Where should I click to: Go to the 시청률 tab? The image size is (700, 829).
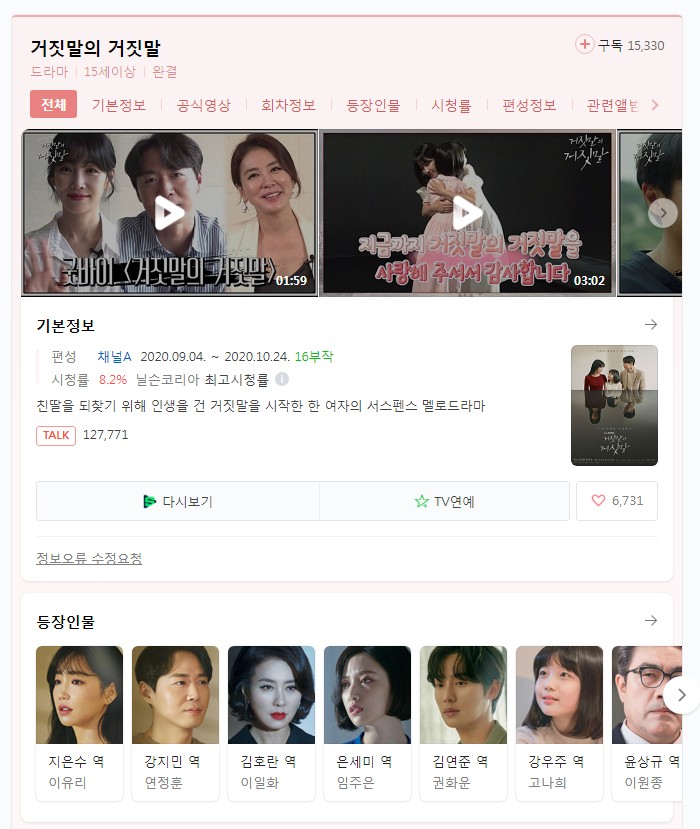(x=451, y=105)
